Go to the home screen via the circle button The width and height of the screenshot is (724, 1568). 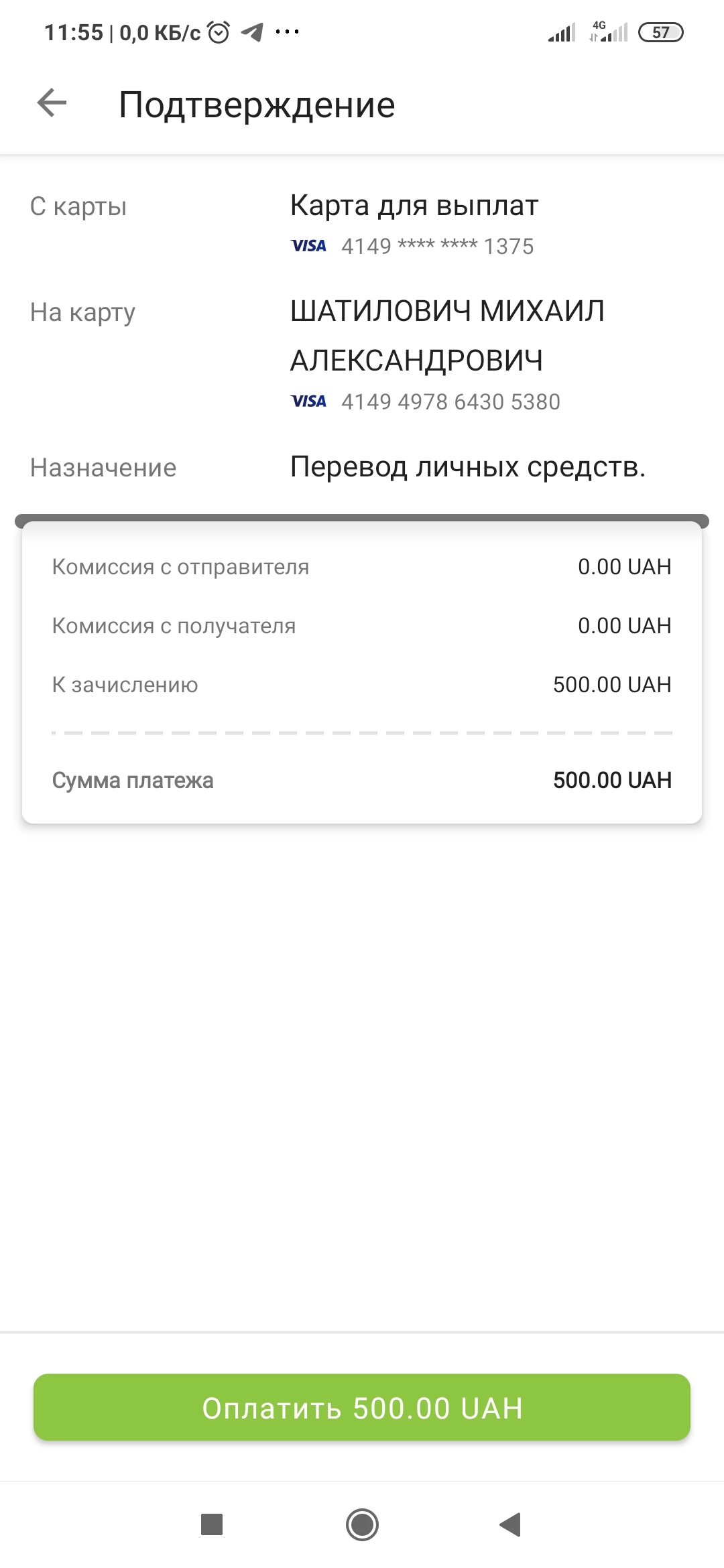click(362, 1524)
